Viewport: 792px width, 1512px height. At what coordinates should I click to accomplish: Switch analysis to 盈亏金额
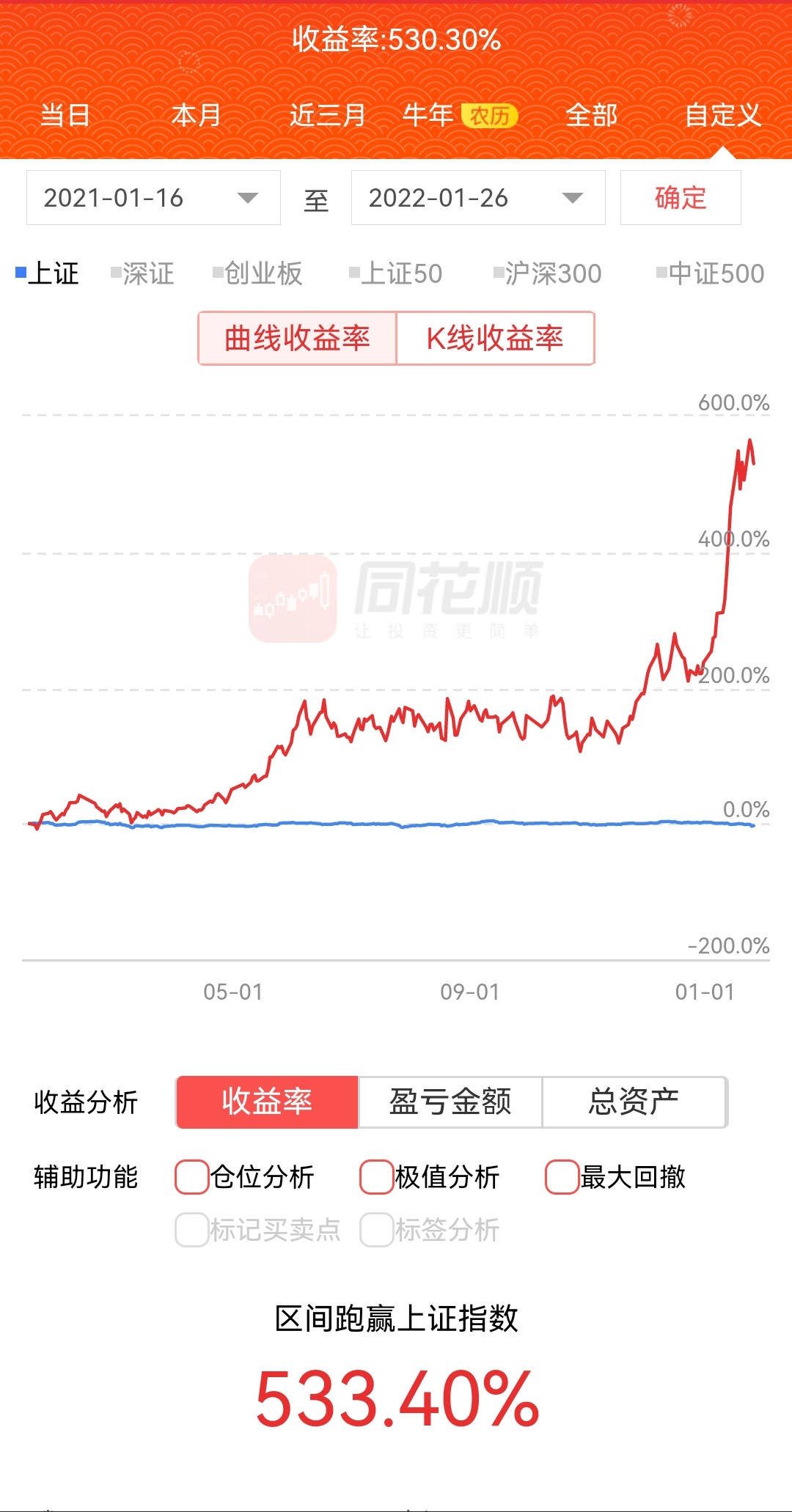450,1102
